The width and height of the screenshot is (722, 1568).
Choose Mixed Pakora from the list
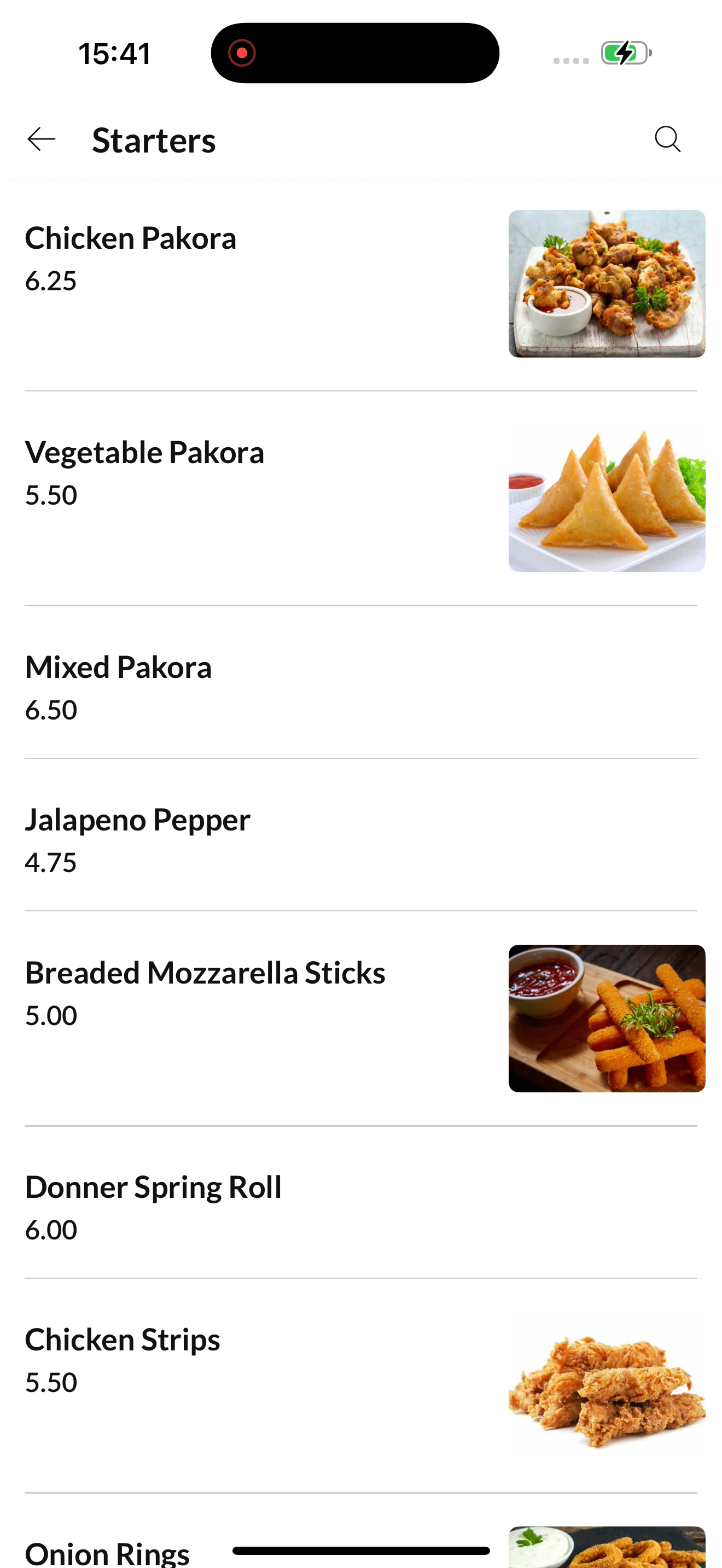pos(361,682)
